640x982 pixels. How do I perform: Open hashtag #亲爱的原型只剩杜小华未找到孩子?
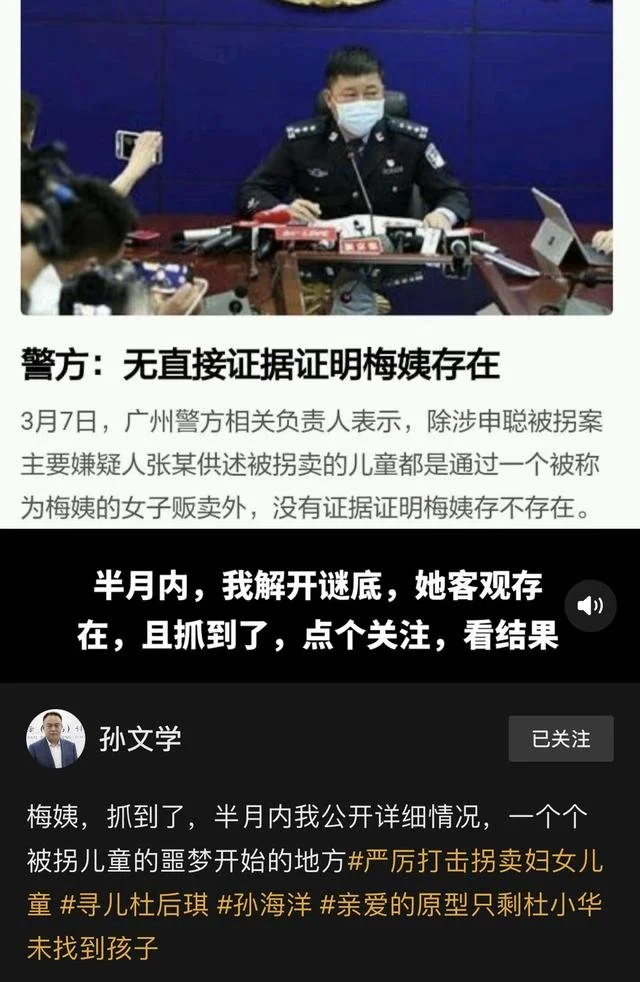pyautogui.click(x=460, y=904)
